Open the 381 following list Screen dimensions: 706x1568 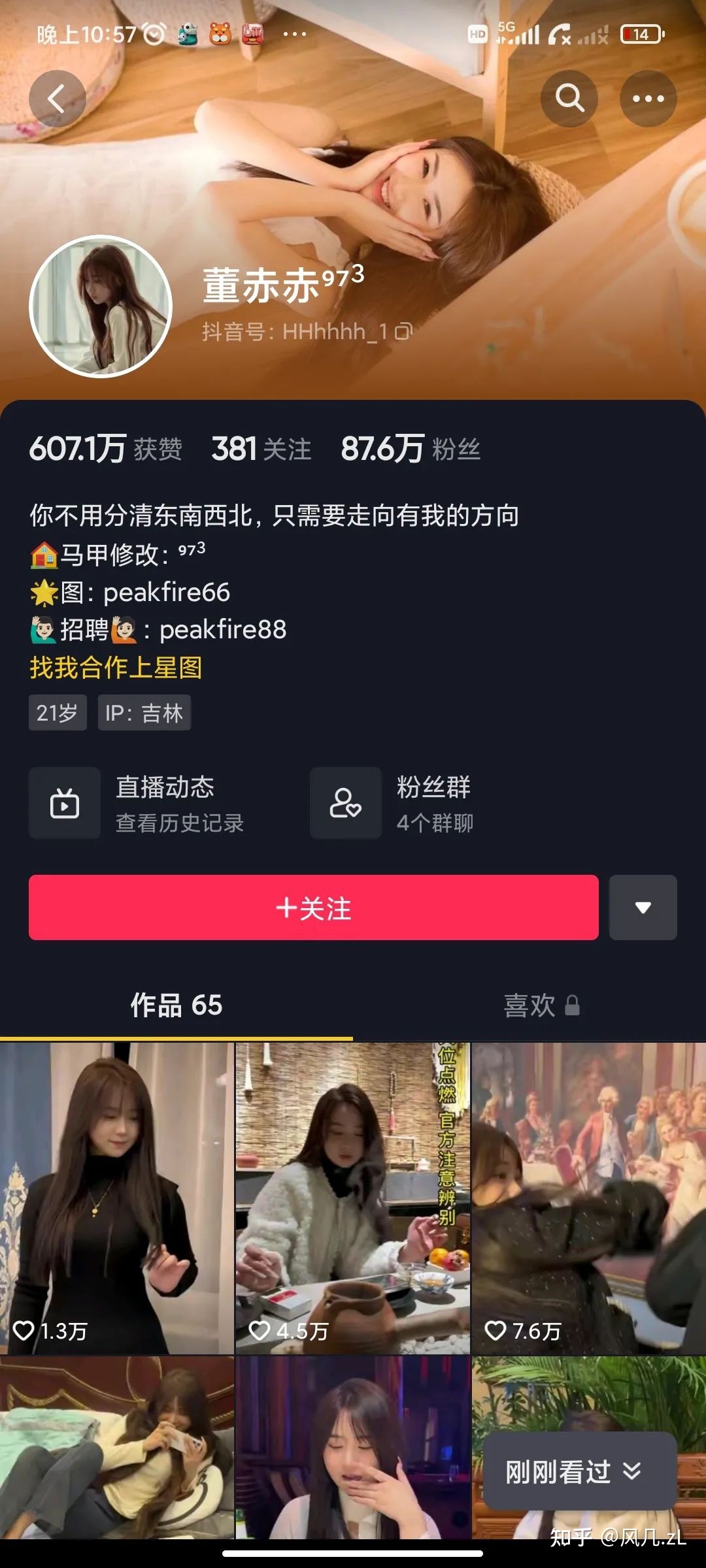[x=261, y=449]
